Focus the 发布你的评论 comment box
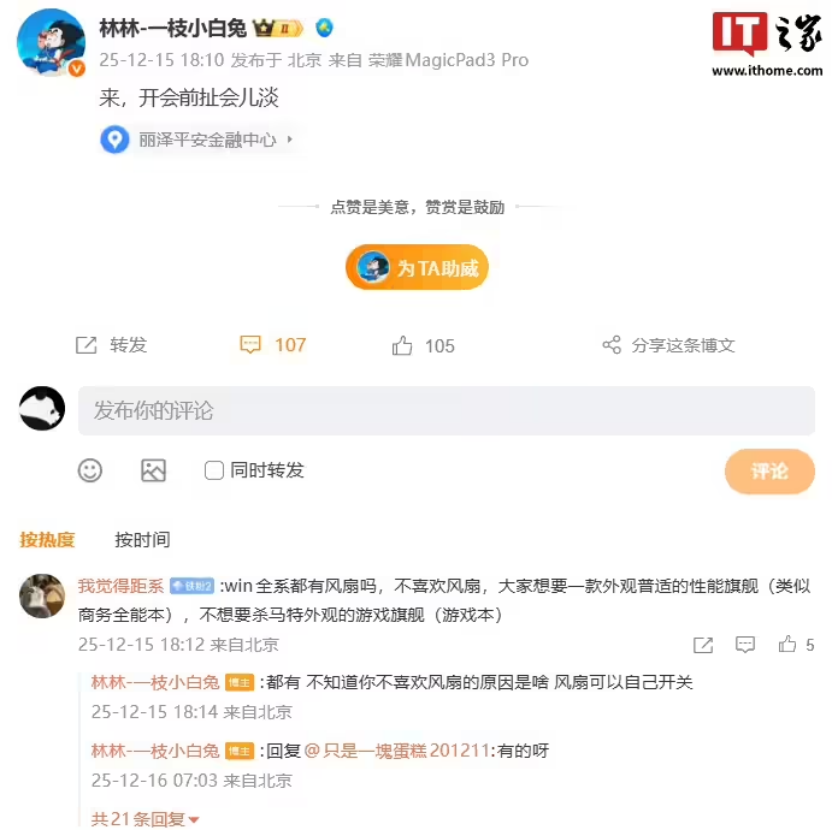The height and width of the screenshot is (830, 832). point(446,411)
